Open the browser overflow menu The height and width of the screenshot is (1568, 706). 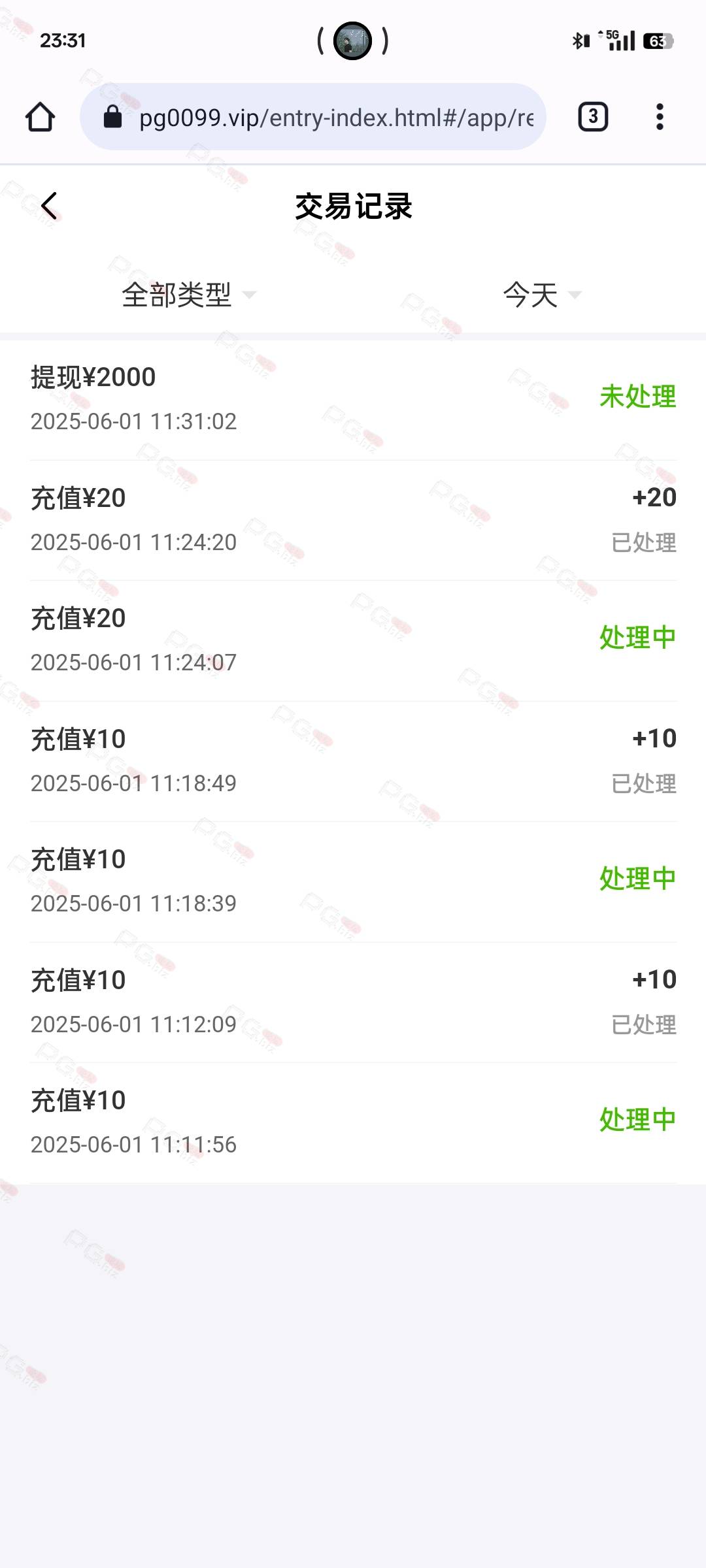pos(660,117)
